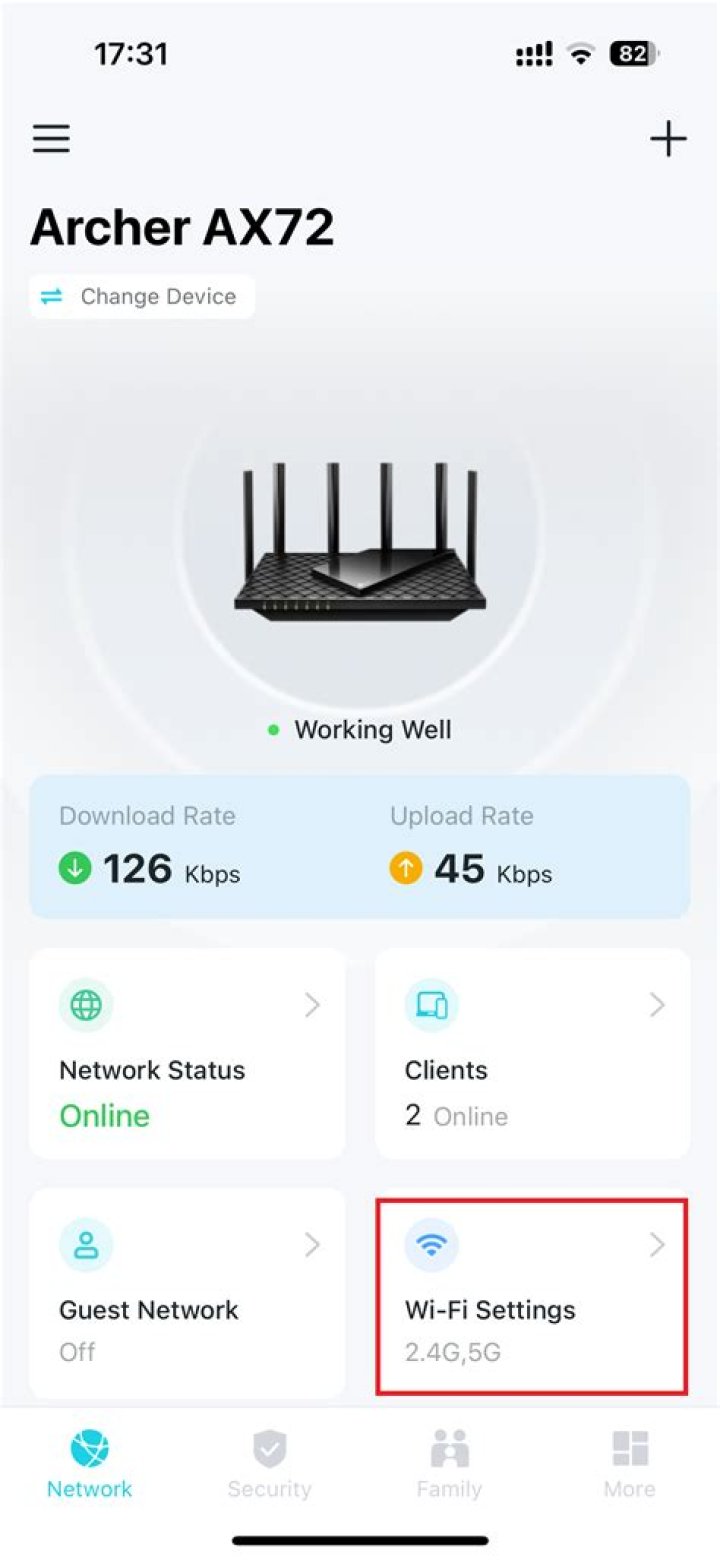Screen dimensions: 720x1560
Task: Switch to the Security tab
Action: (x=269, y=1464)
